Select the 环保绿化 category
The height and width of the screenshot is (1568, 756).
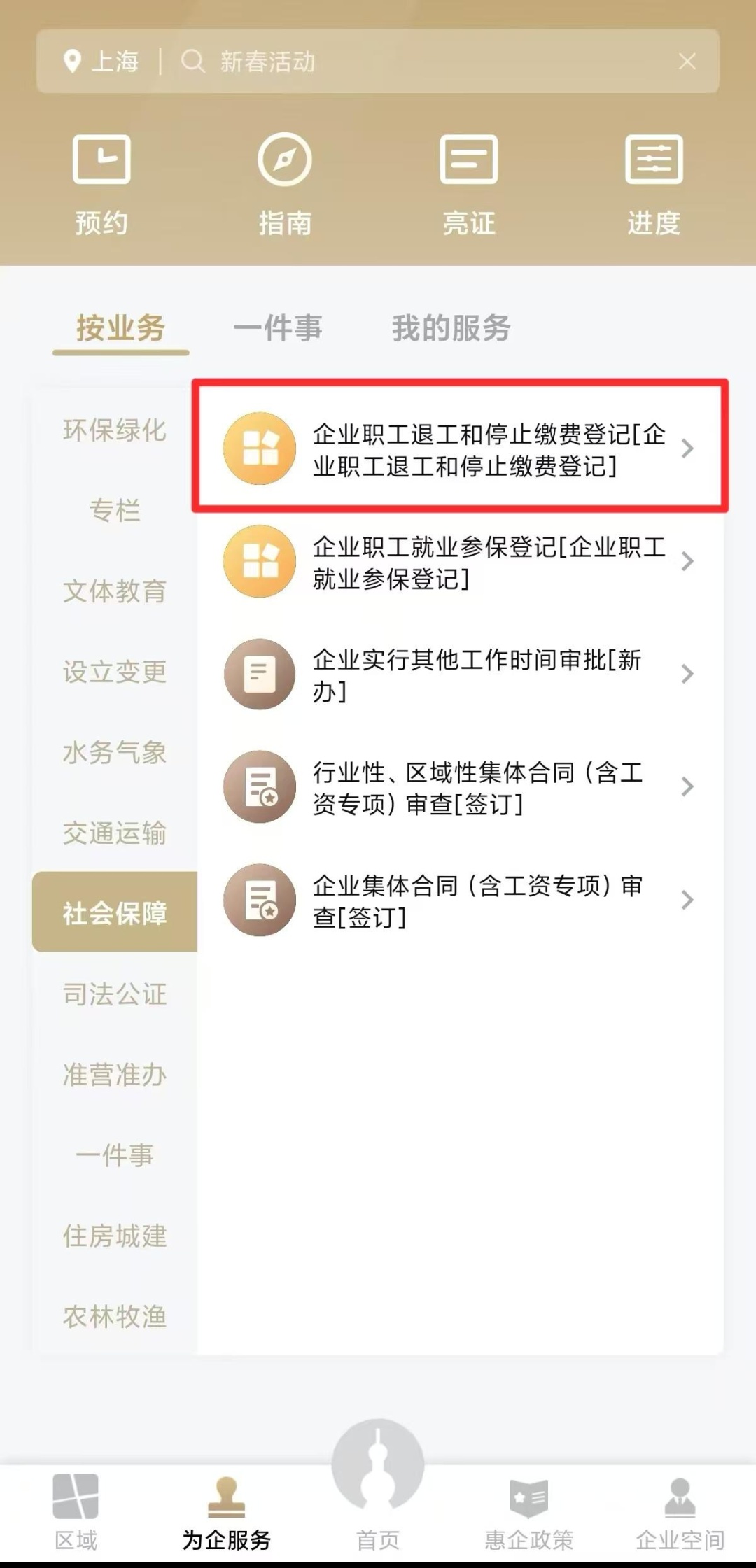(x=115, y=430)
